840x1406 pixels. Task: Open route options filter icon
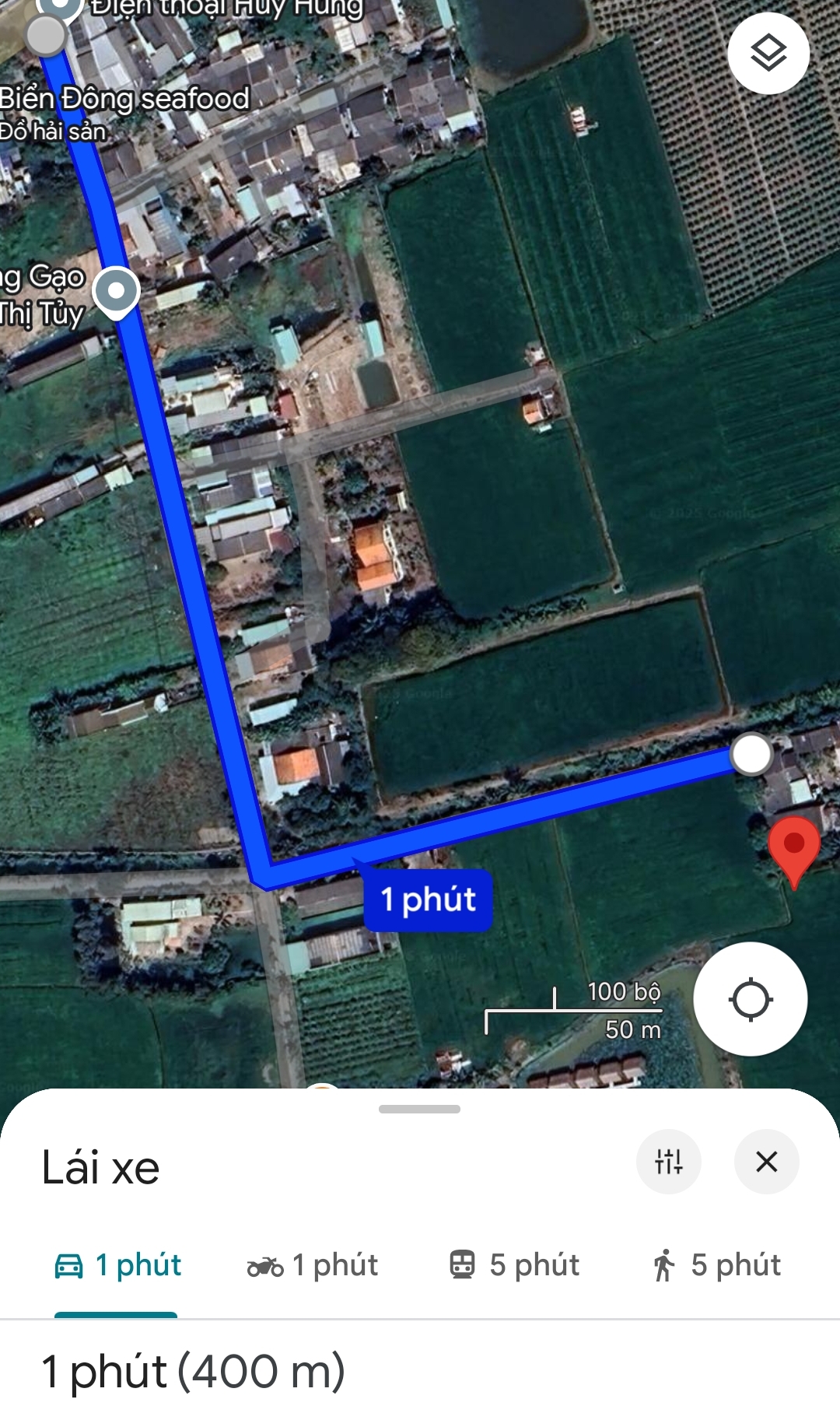[669, 1162]
